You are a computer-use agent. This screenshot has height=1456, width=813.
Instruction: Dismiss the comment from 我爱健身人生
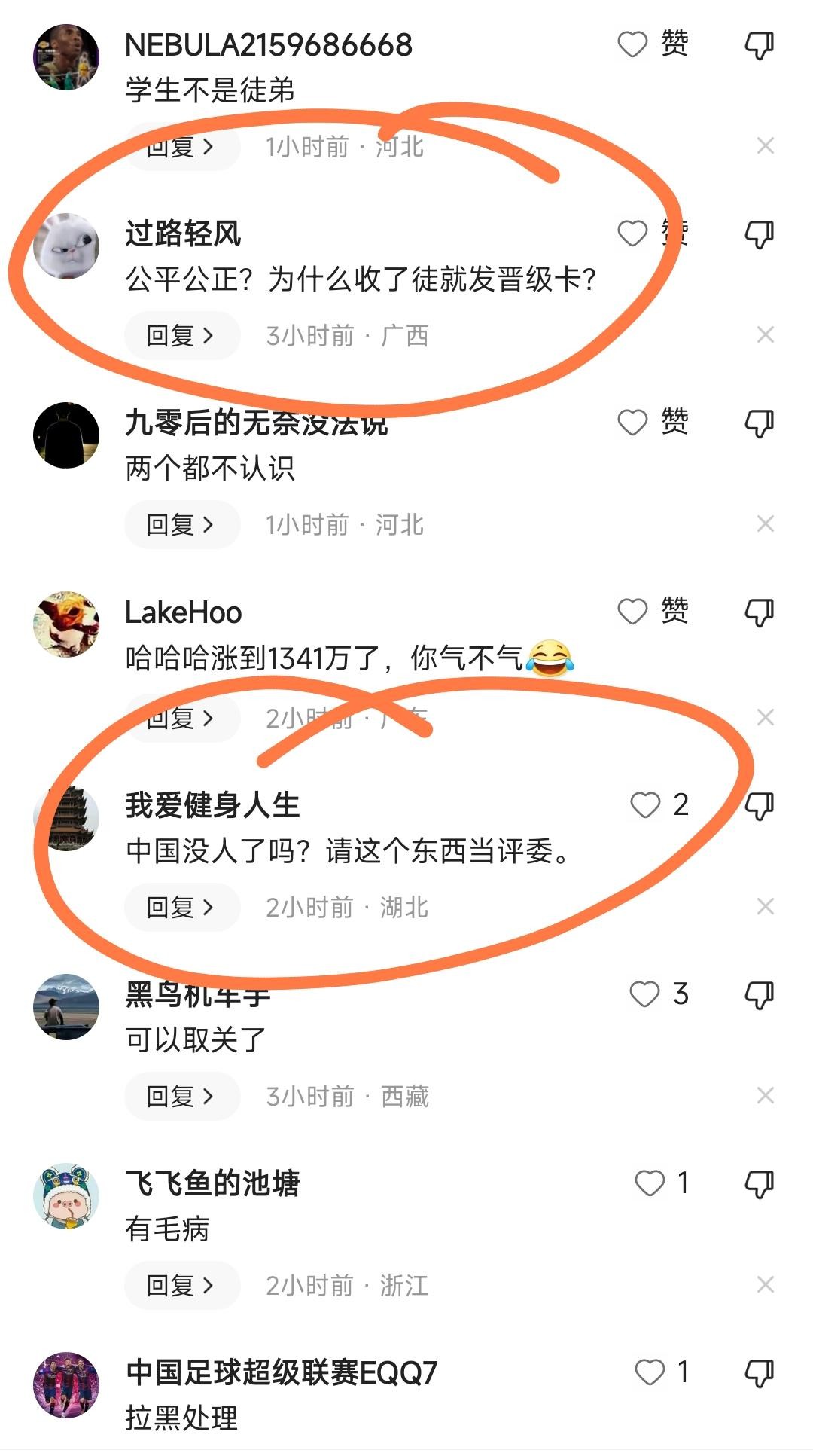click(765, 907)
